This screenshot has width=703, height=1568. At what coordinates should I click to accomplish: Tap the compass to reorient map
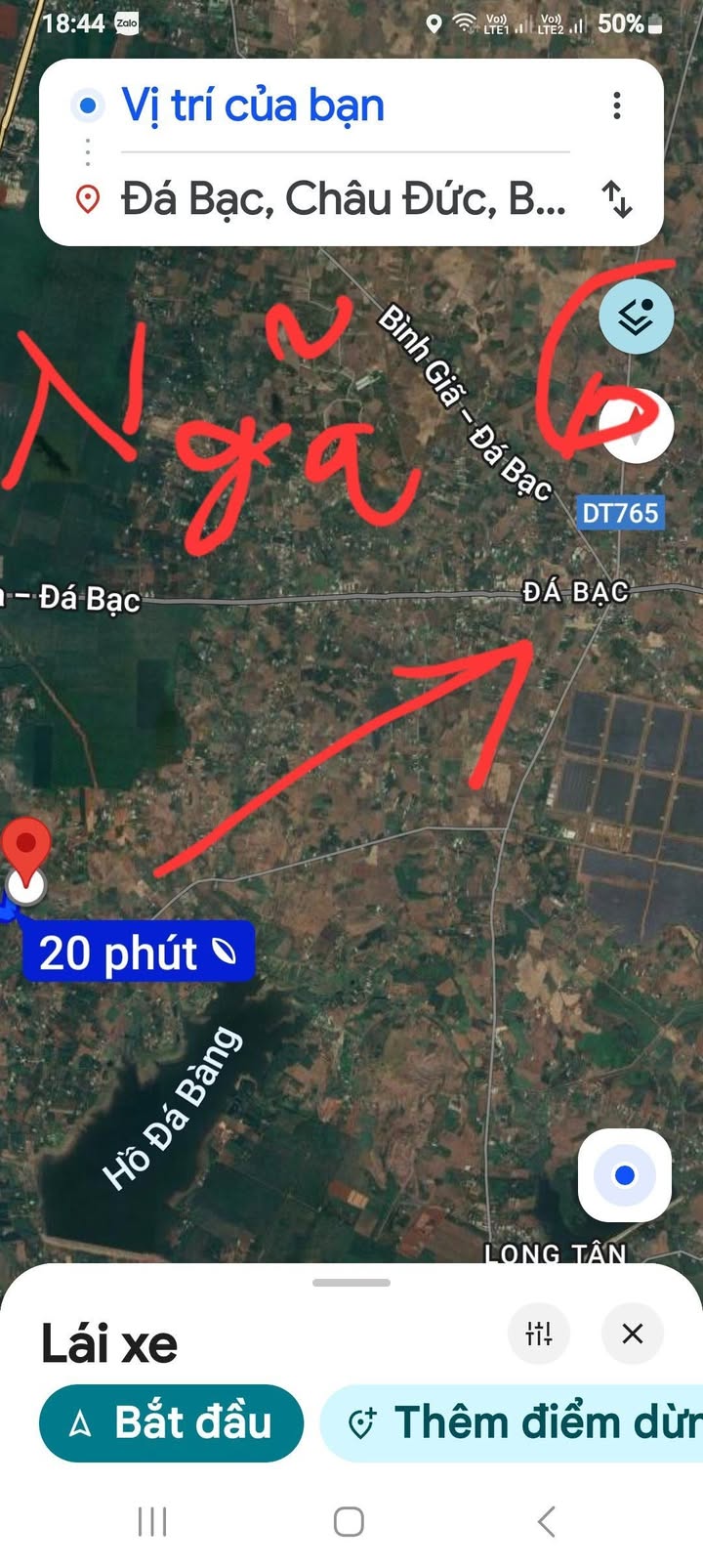637,426
